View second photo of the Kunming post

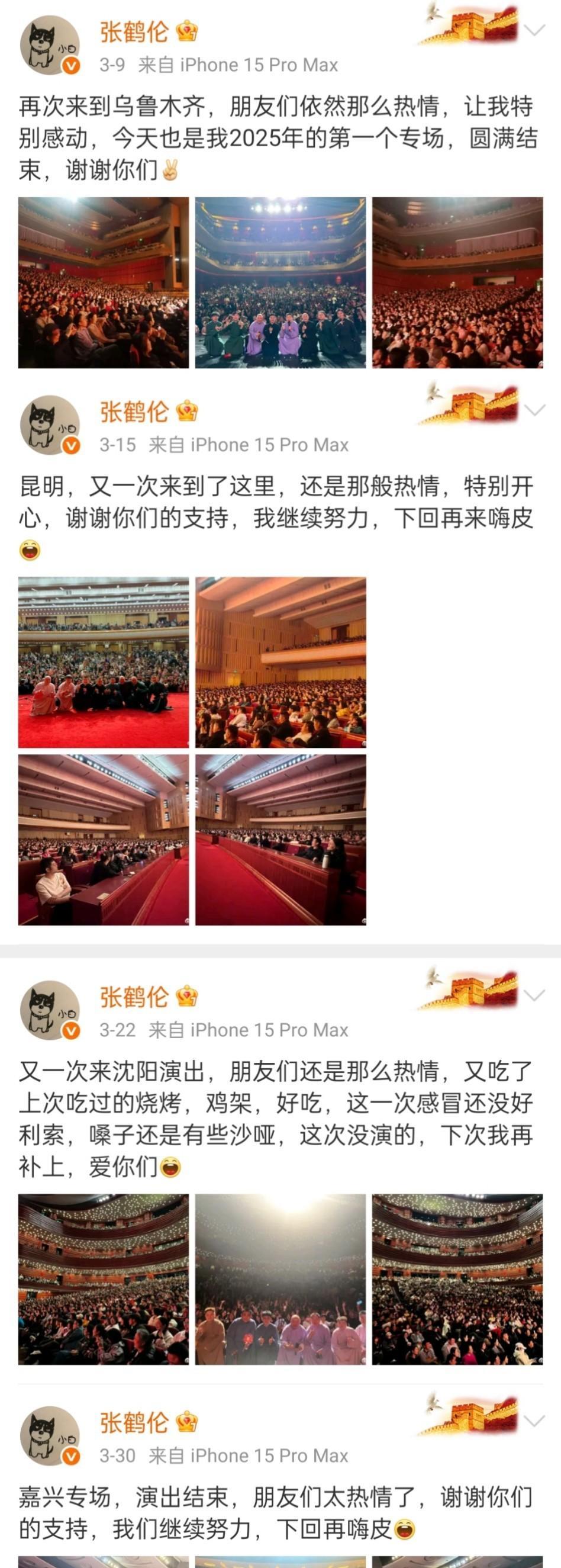click(280, 662)
